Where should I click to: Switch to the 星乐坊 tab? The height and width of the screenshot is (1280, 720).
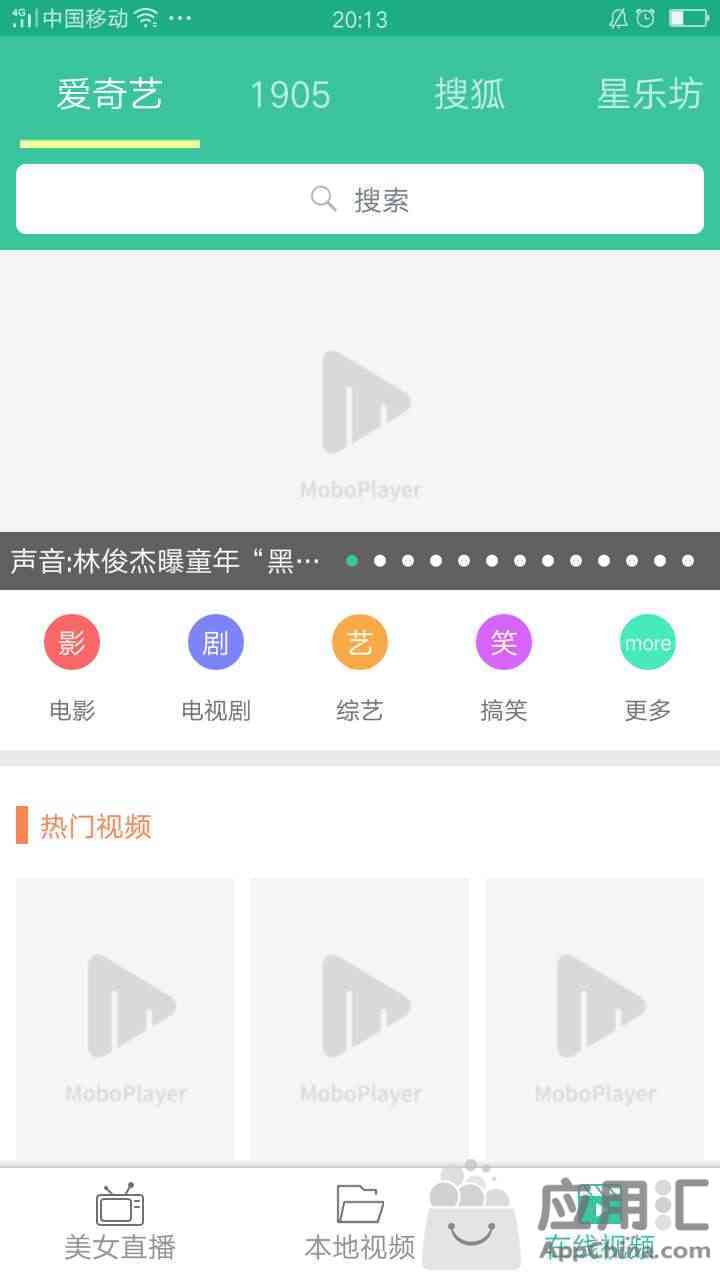[x=650, y=95]
